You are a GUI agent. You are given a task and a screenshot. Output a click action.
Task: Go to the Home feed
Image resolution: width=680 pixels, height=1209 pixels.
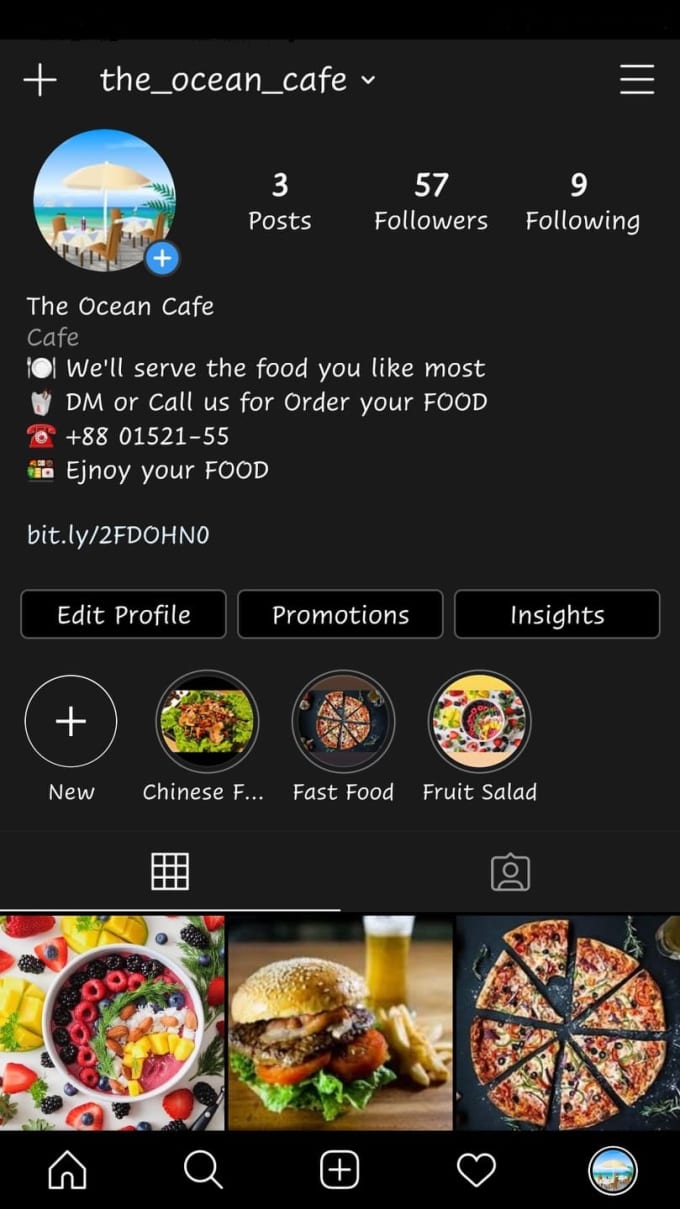point(67,1170)
